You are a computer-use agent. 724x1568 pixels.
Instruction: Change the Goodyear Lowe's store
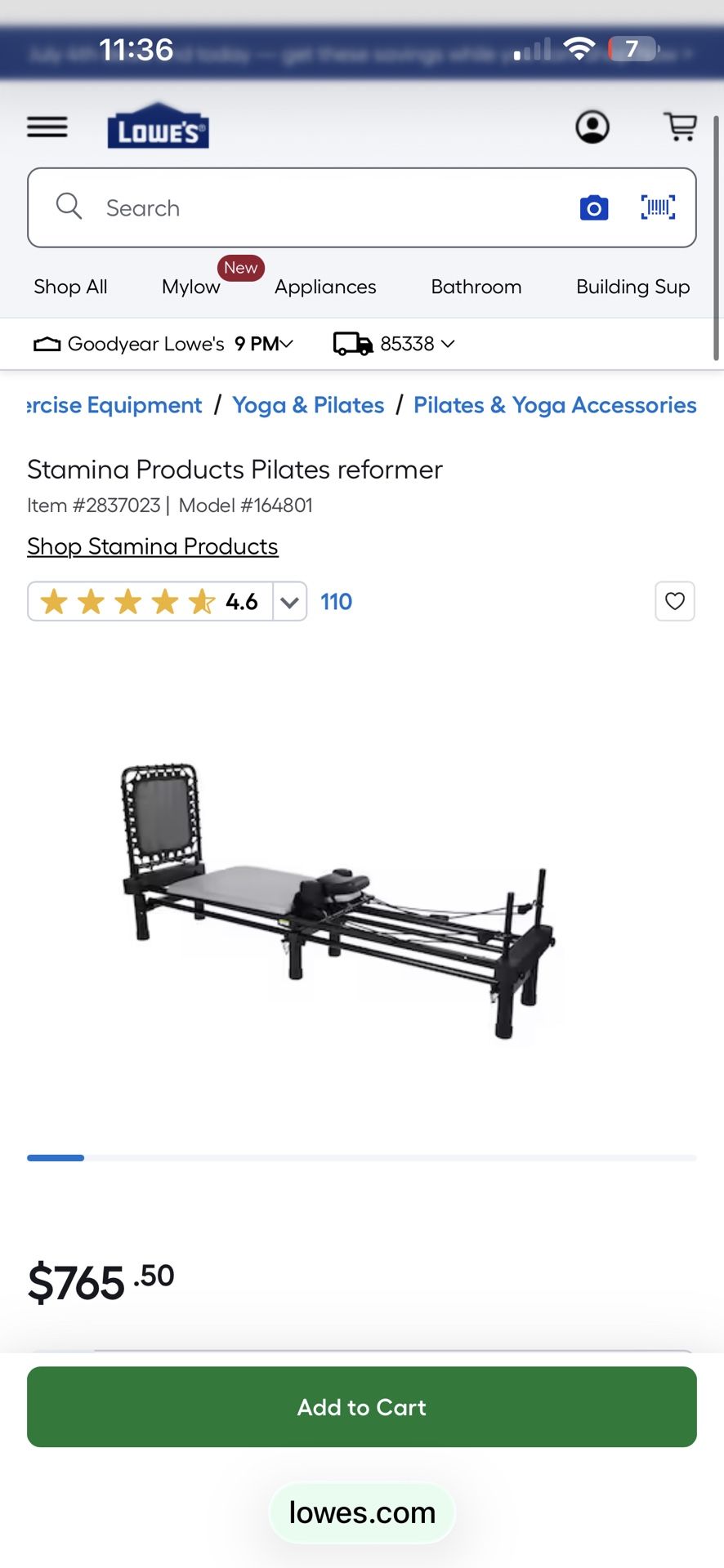[163, 344]
